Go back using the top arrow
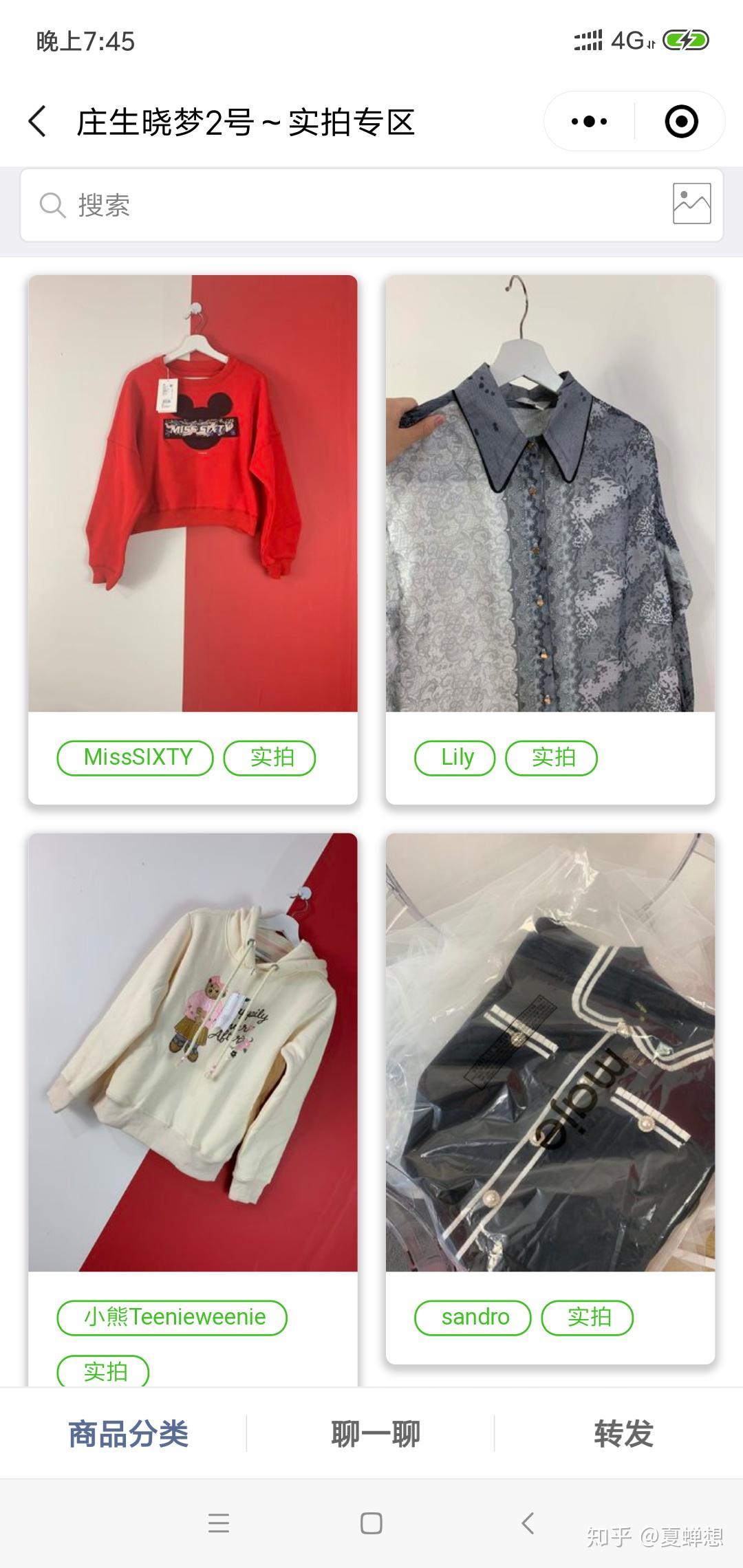 (x=38, y=122)
